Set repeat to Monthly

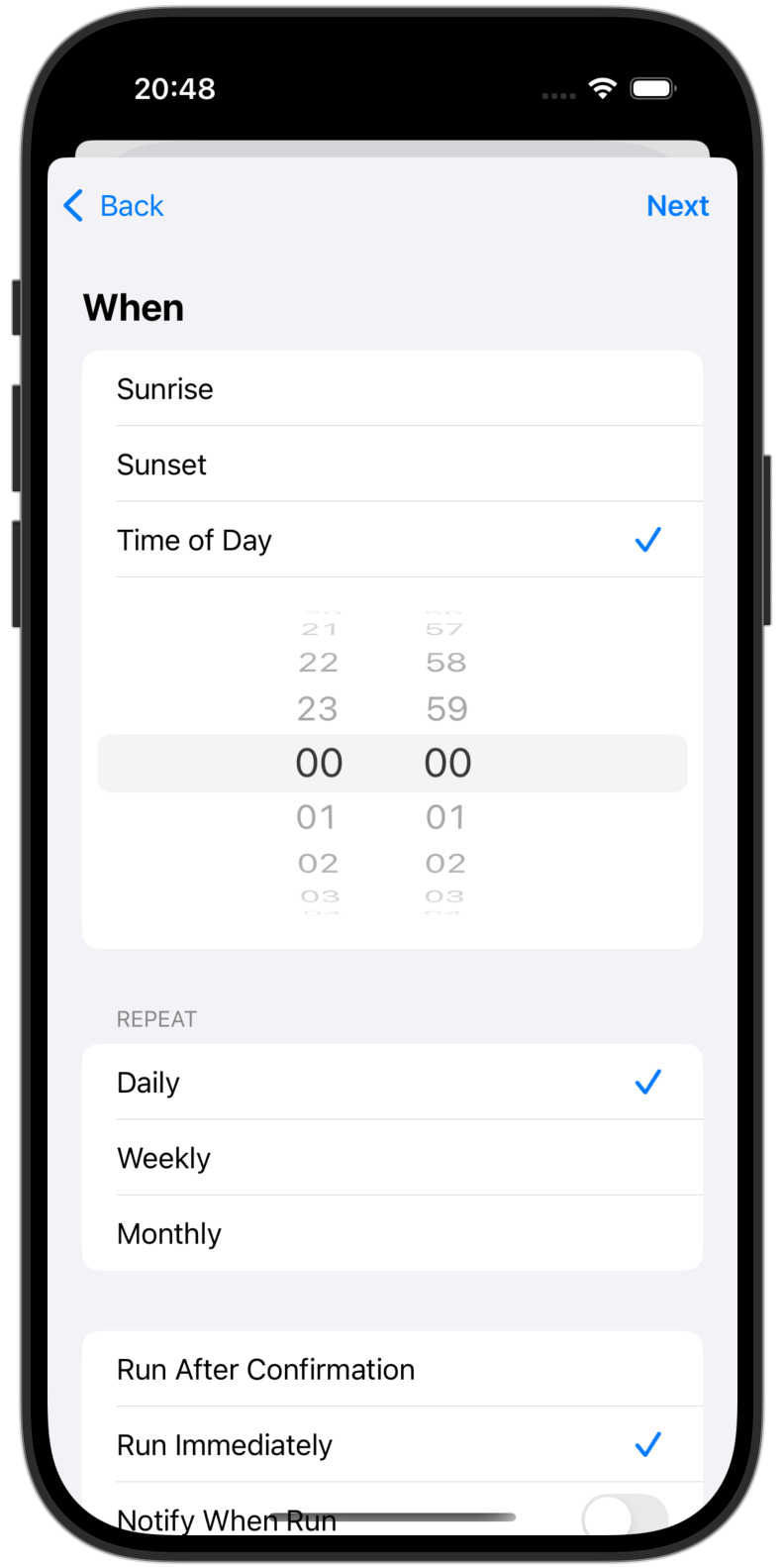point(392,1234)
